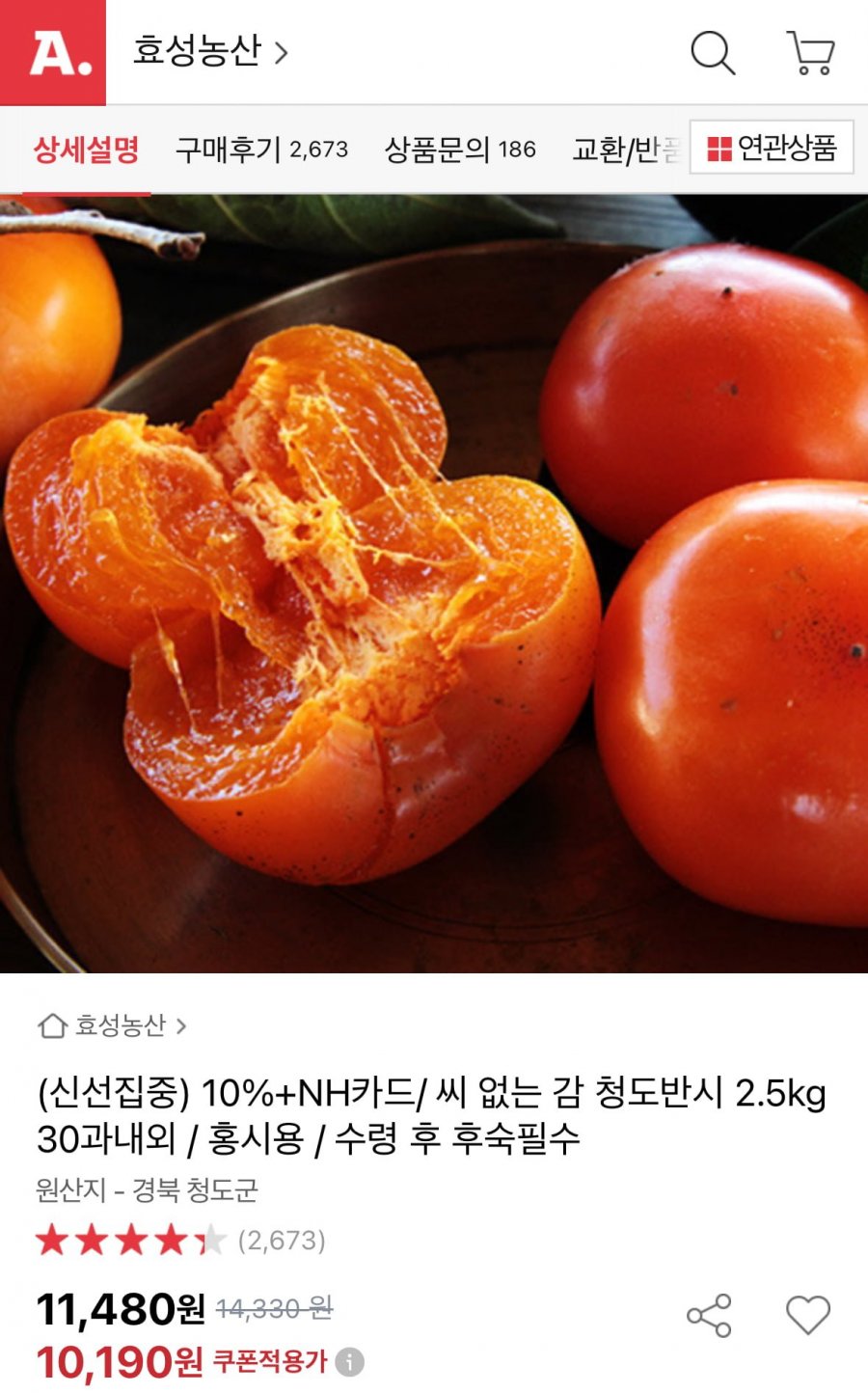Image resolution: width=868 pixels, height=1393 pixels.
Task: Tap the Auction A. home logo
Action: tap(53, 52)
